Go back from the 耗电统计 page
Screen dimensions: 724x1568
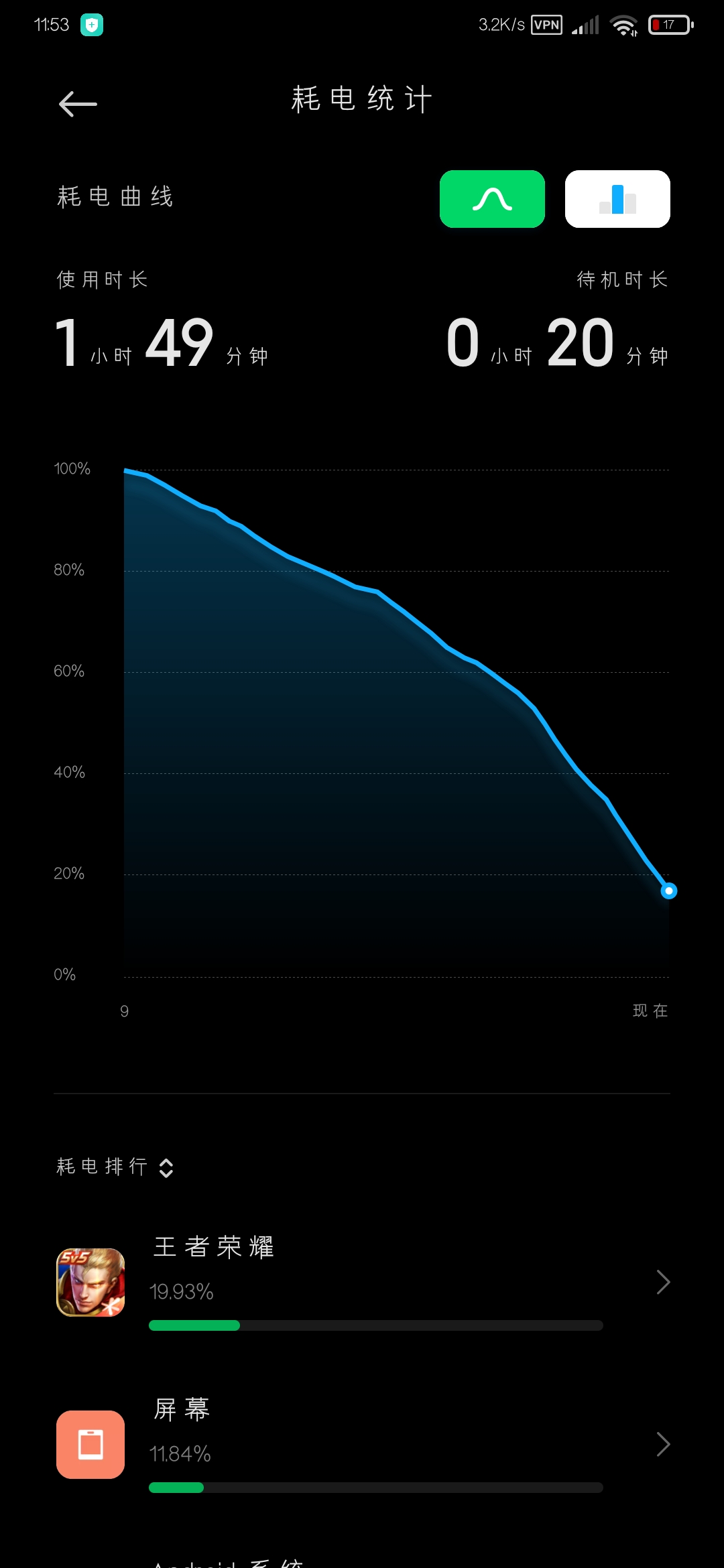click(x=78, y=104)
